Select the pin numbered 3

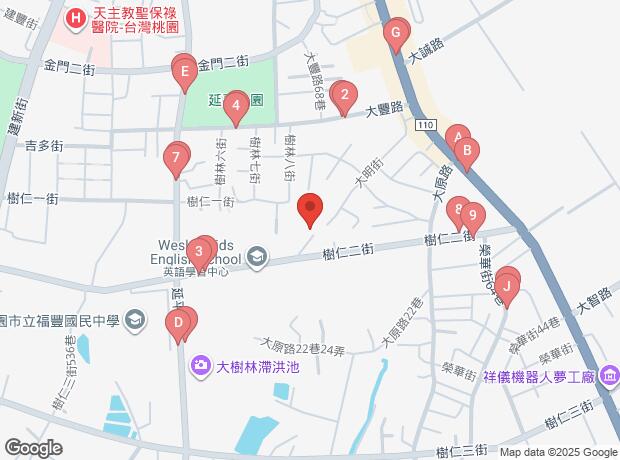point(201,251)
